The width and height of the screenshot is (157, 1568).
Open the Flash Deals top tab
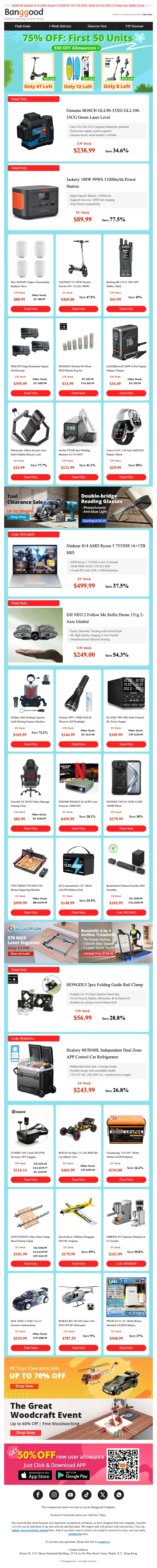point(23,26)
